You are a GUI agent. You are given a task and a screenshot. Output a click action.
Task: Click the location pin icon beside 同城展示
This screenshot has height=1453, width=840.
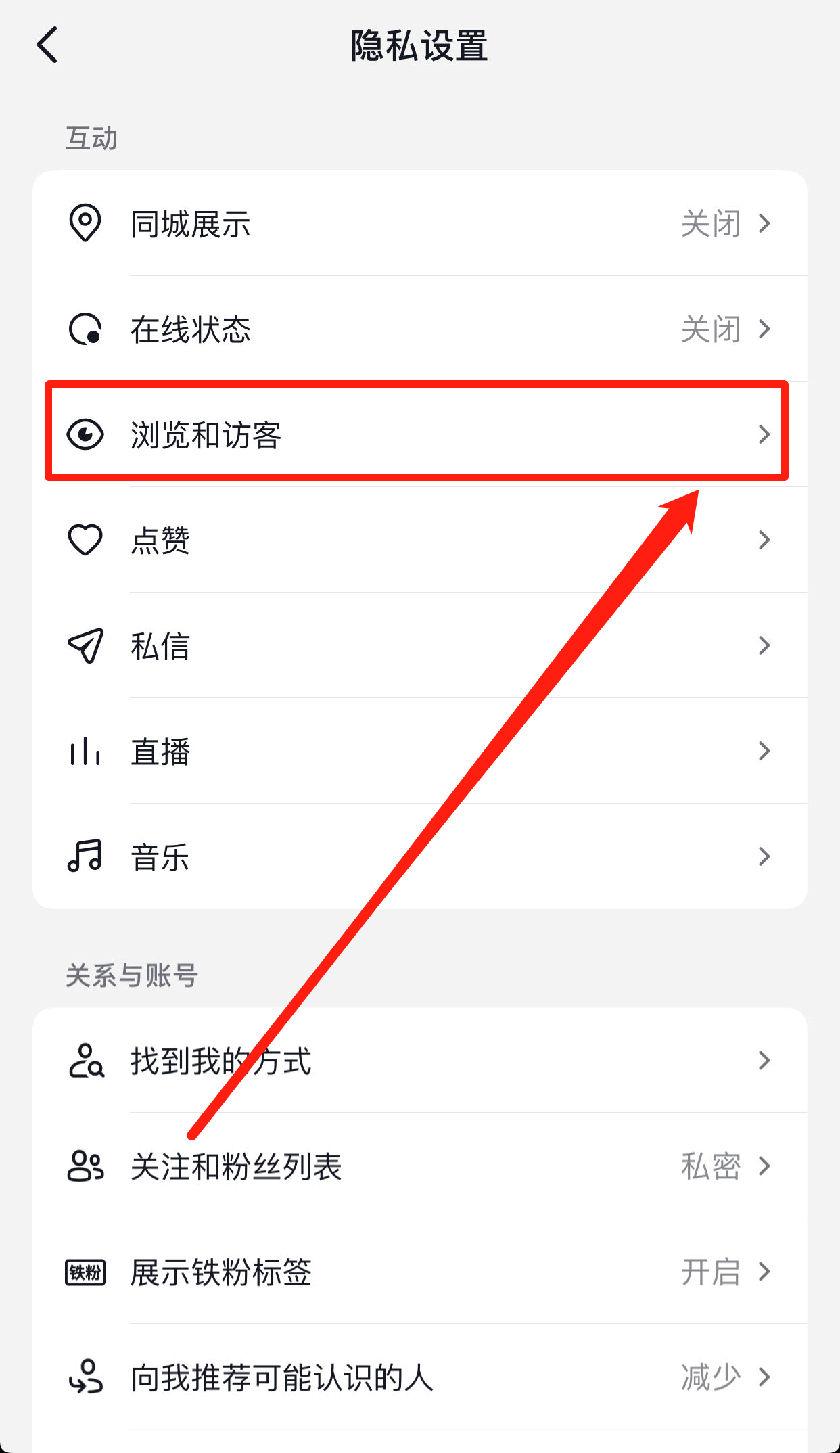click(x=85, y=225)
